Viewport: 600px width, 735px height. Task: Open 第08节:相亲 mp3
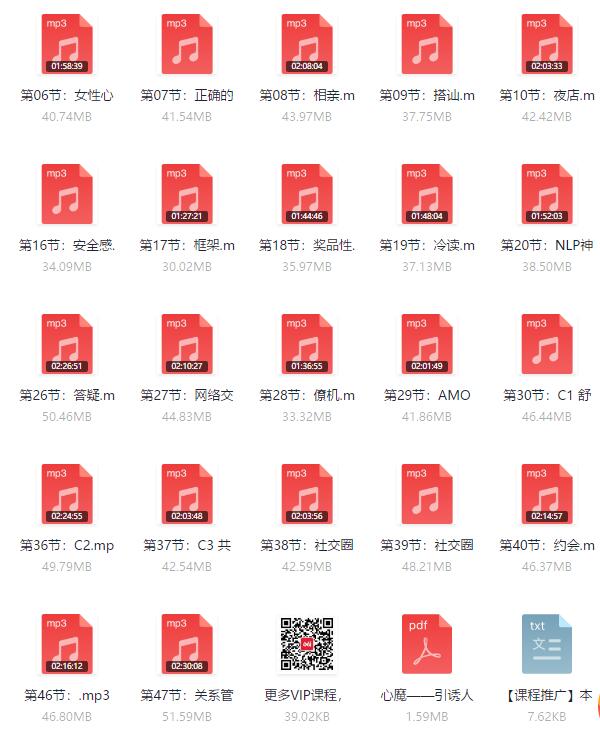point(306,45)
